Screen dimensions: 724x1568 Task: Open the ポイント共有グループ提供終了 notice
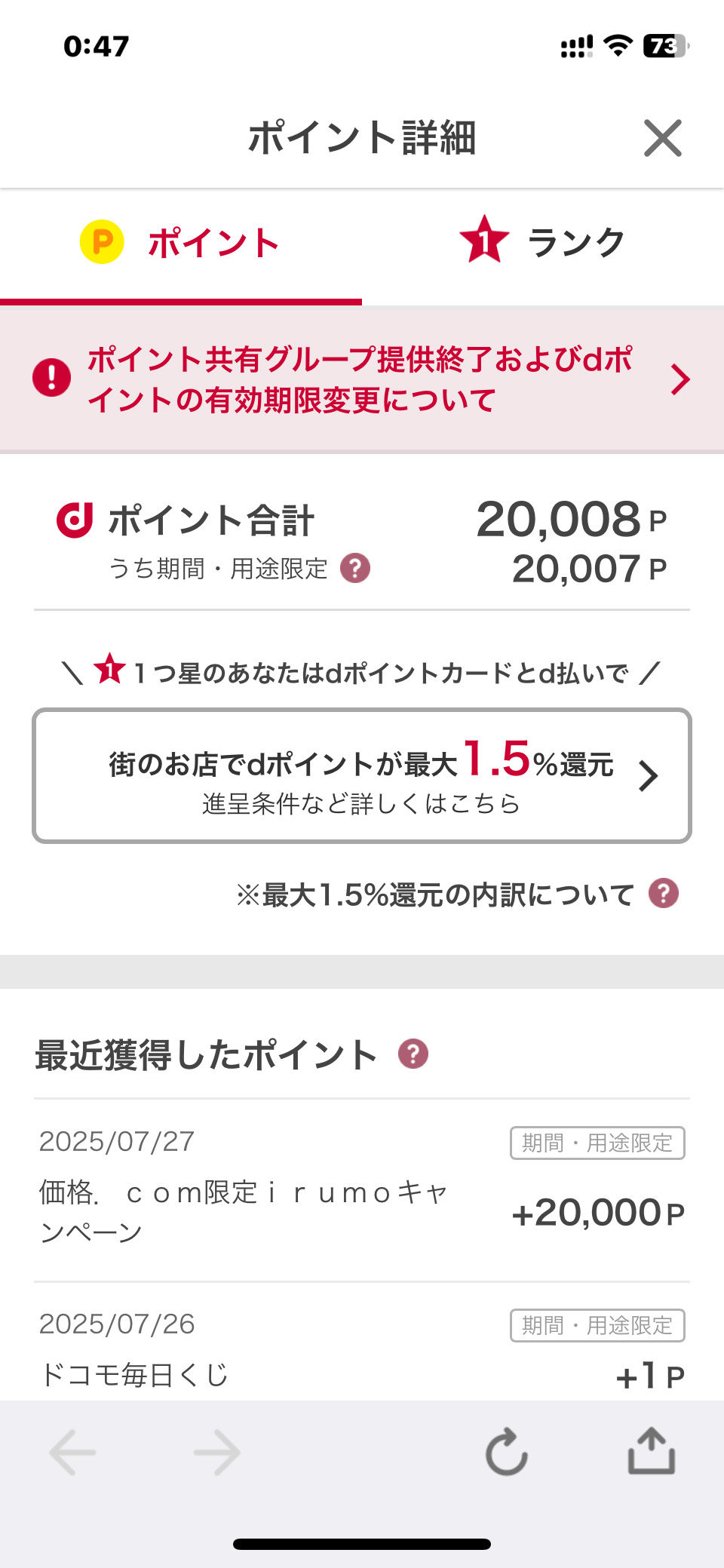coord(362,379)
